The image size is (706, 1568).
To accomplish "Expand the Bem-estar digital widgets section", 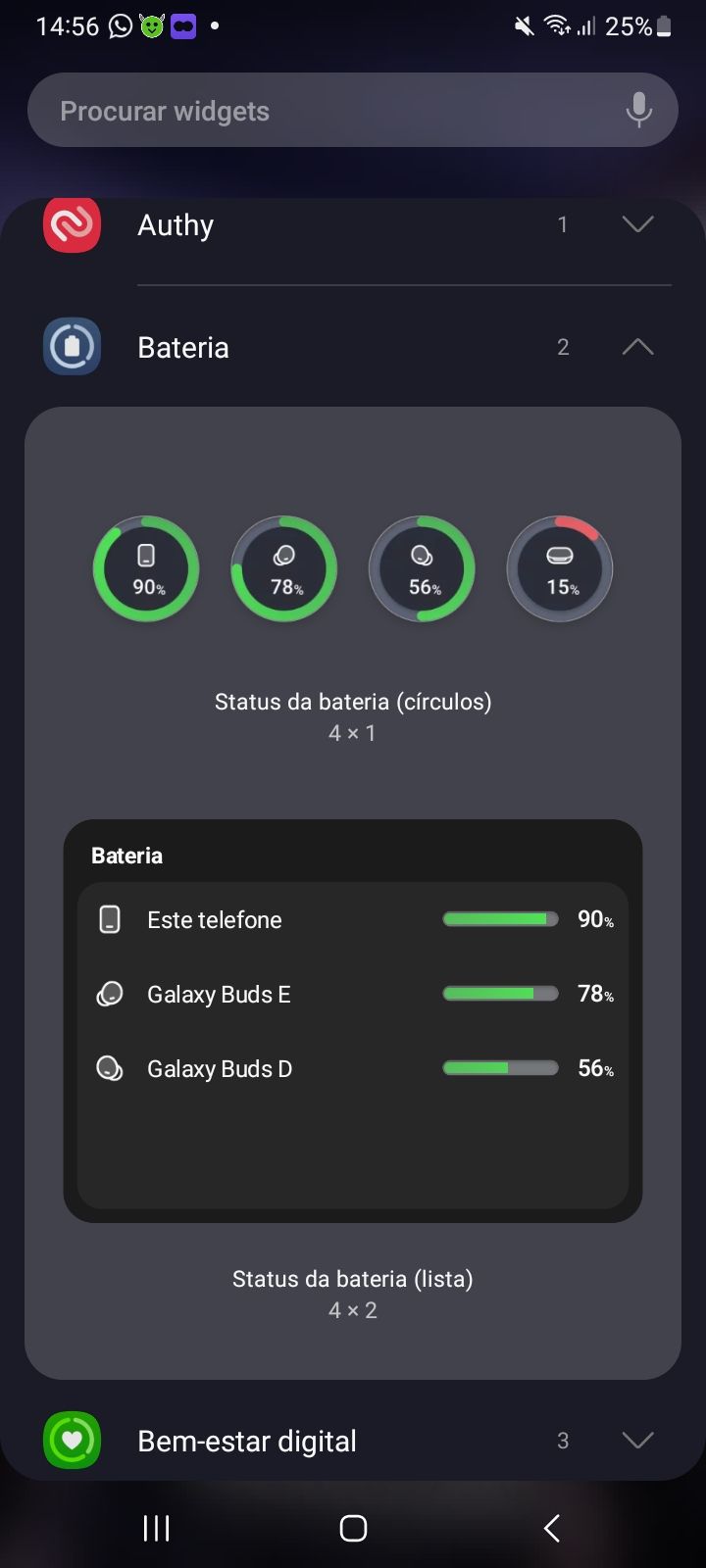I will pos(637,1441).
